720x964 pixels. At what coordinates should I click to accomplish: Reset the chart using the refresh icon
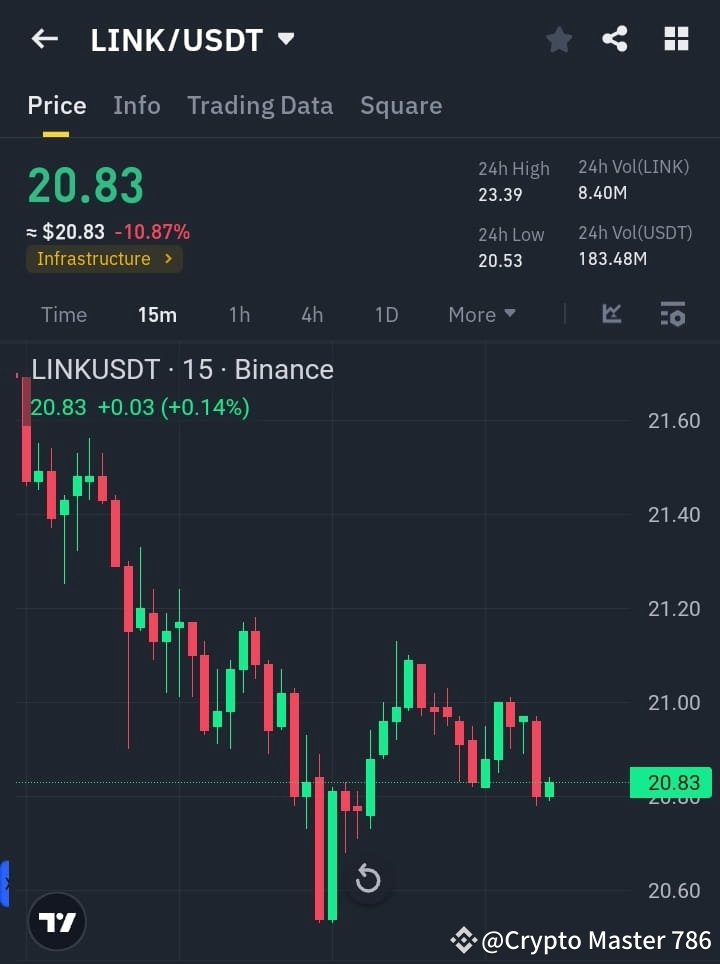tap(368, 878)
